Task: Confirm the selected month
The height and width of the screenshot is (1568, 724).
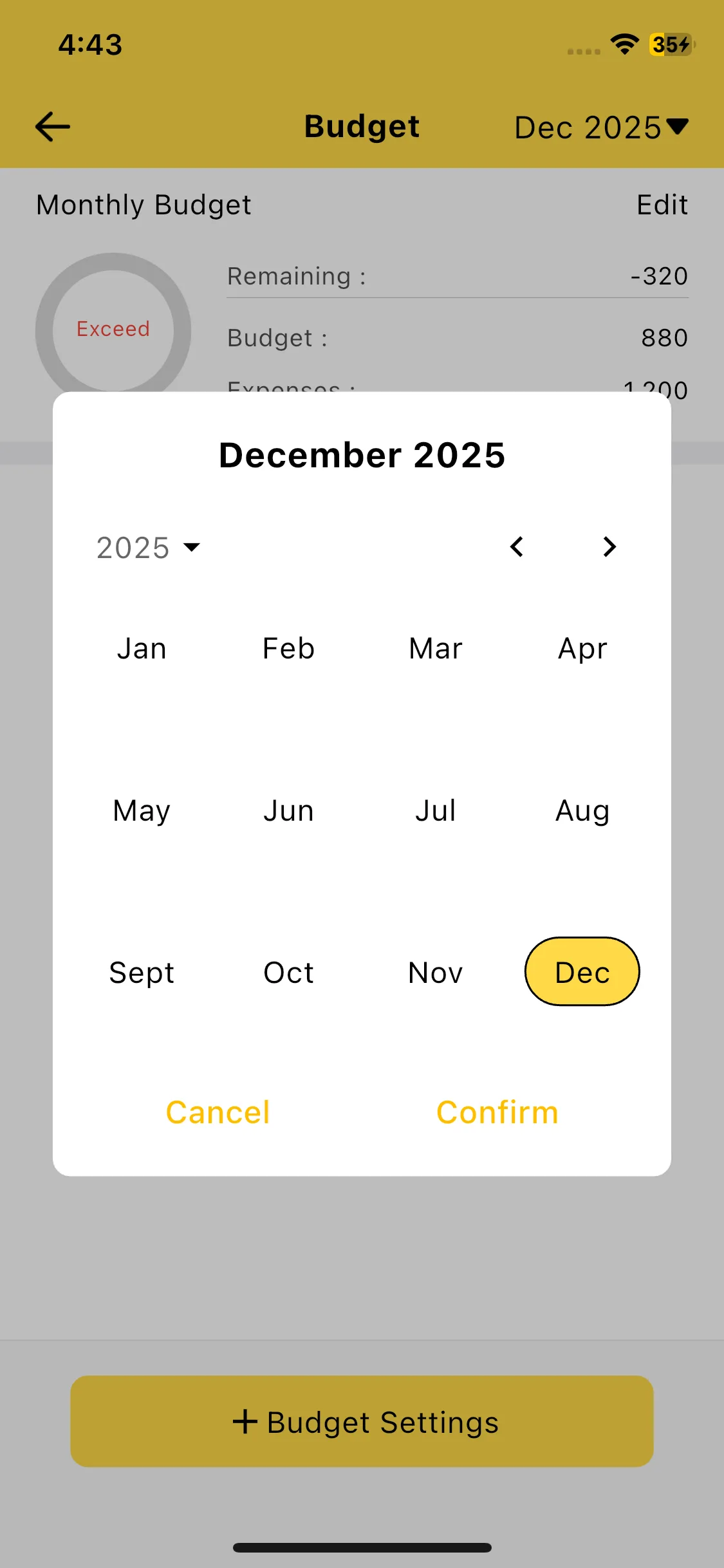Action: click(x=497, y=1112)
